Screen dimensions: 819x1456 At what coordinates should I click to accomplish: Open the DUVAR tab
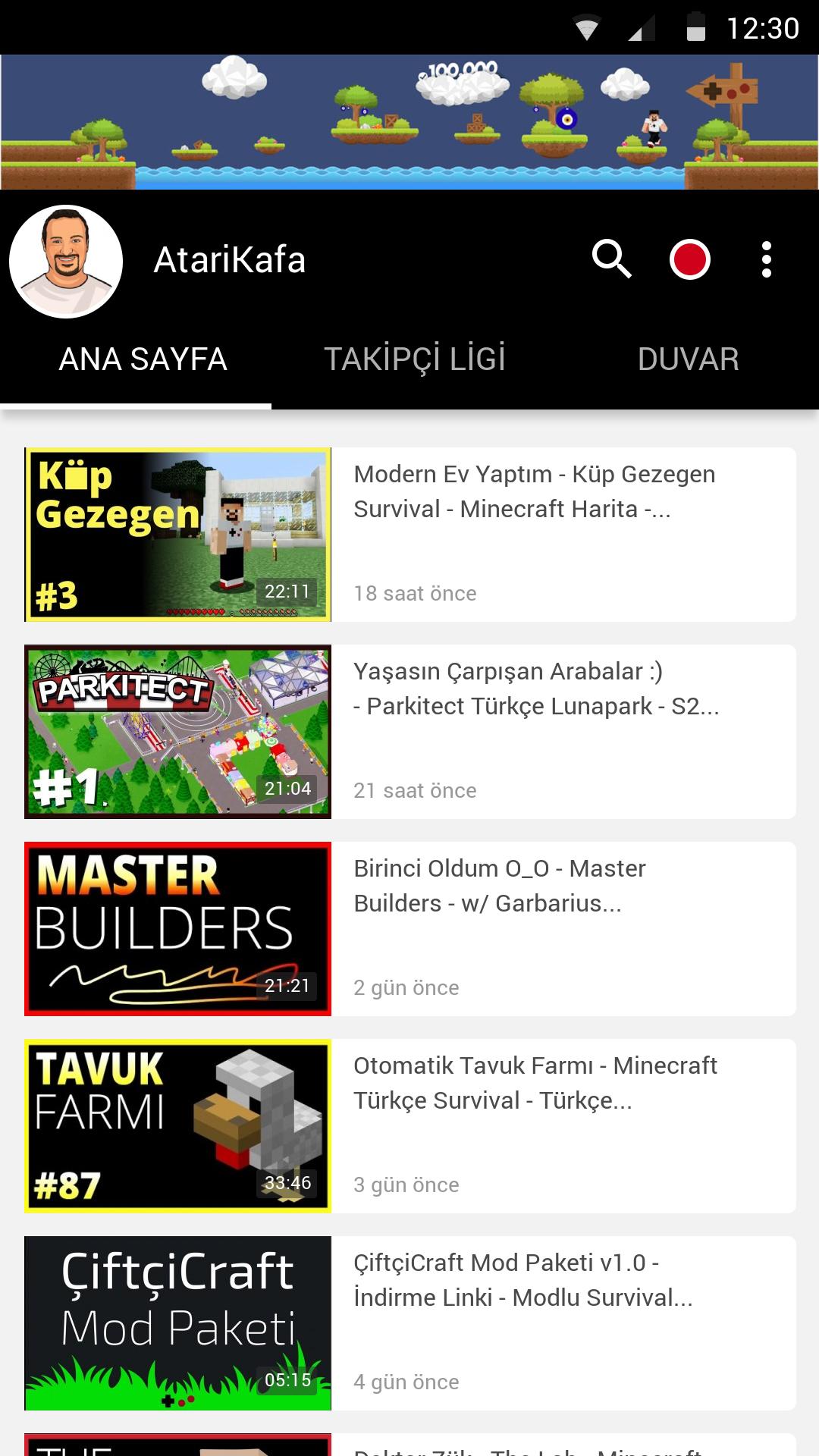tap(687, 359)
